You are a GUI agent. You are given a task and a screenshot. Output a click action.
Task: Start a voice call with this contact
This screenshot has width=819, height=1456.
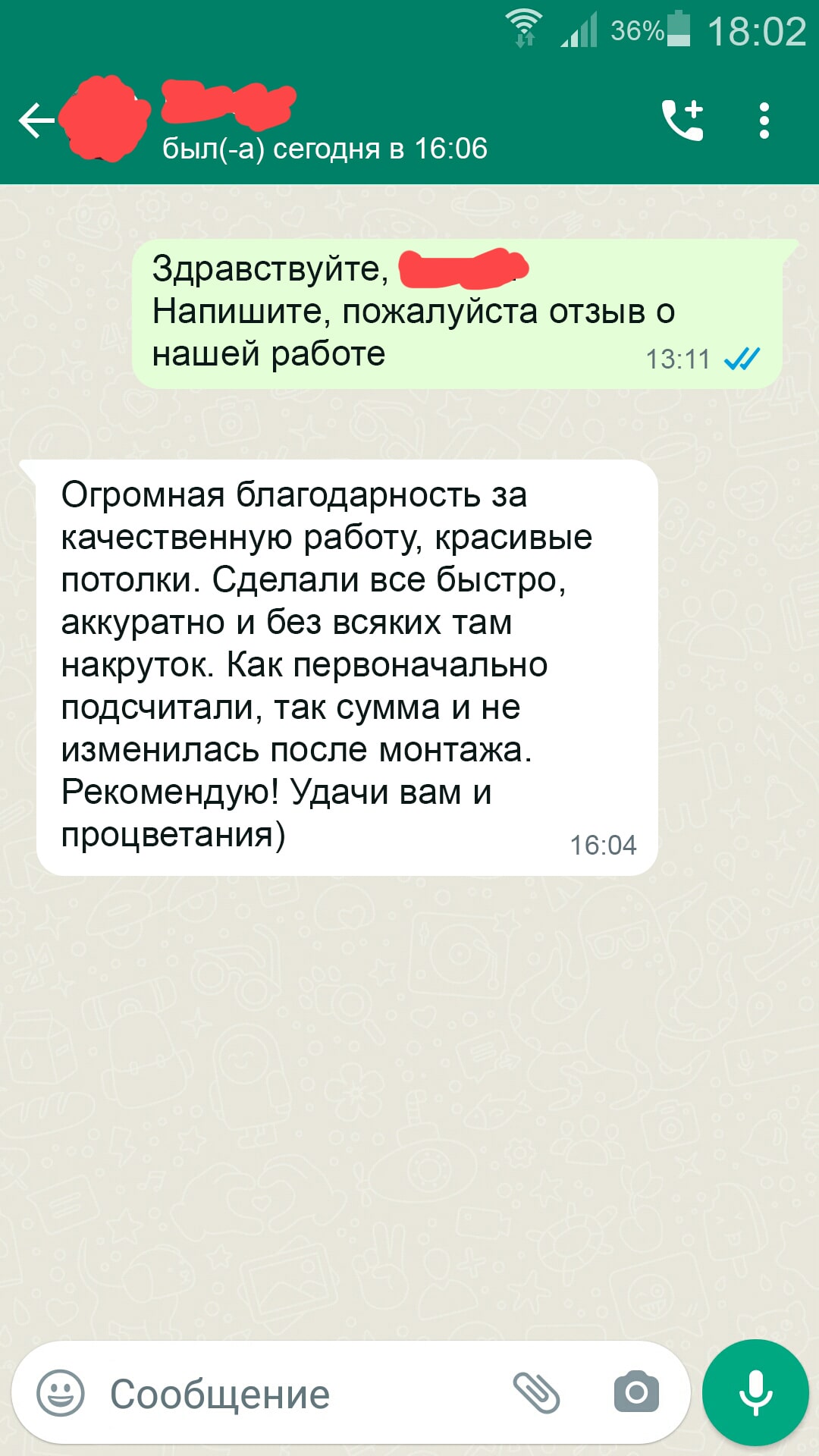tap(683, 121)
